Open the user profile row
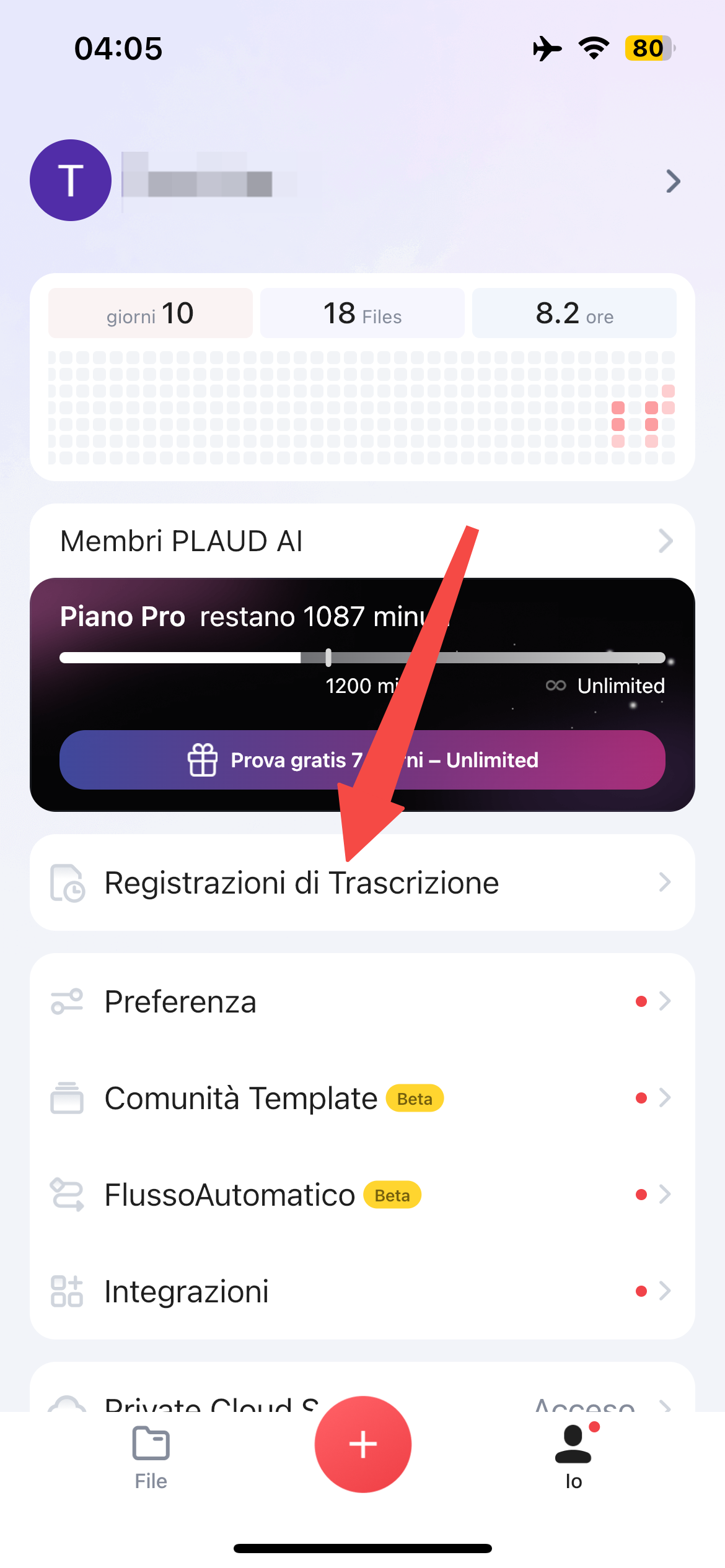 coord(362,181)
